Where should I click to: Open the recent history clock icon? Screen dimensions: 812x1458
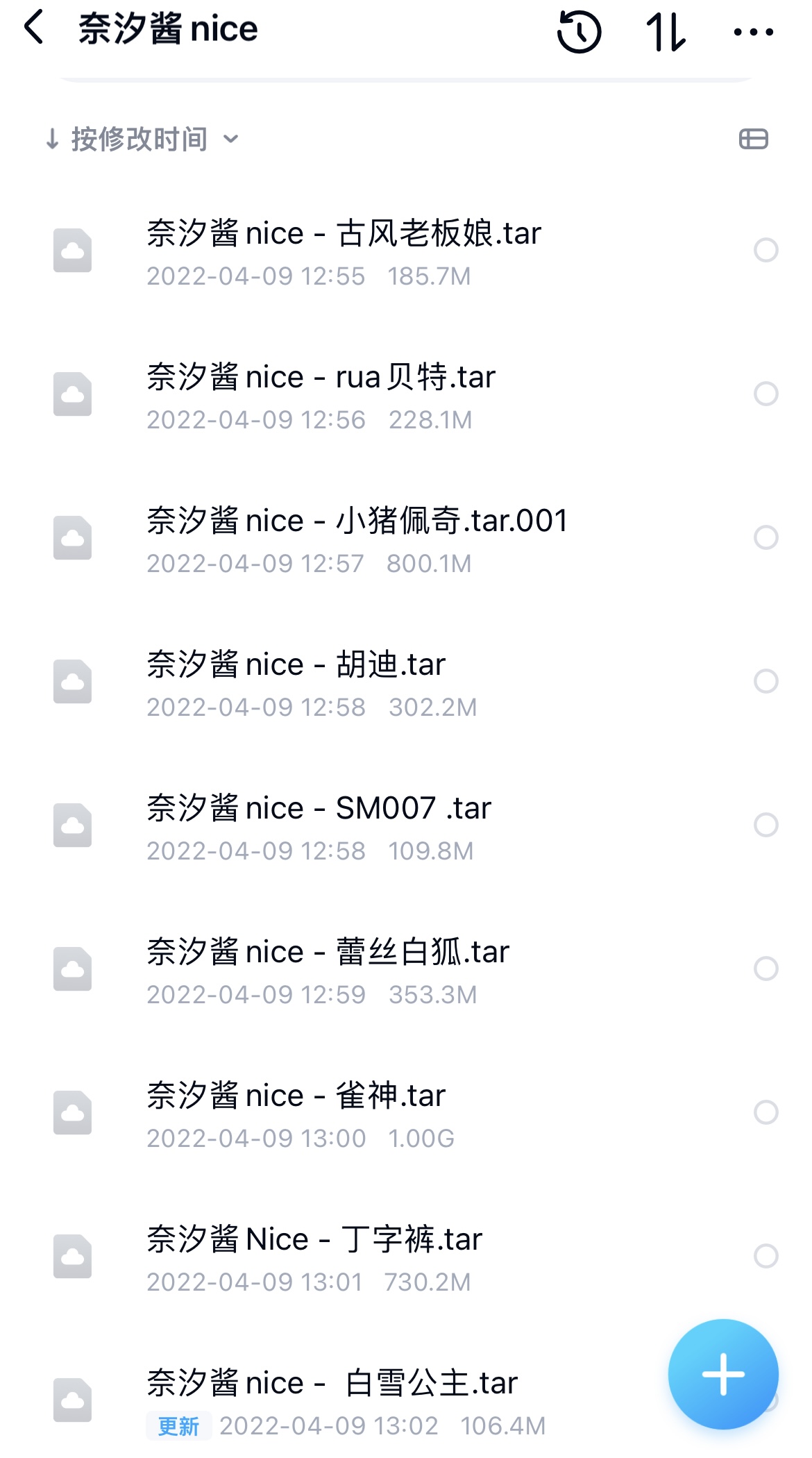pos(580,31)
